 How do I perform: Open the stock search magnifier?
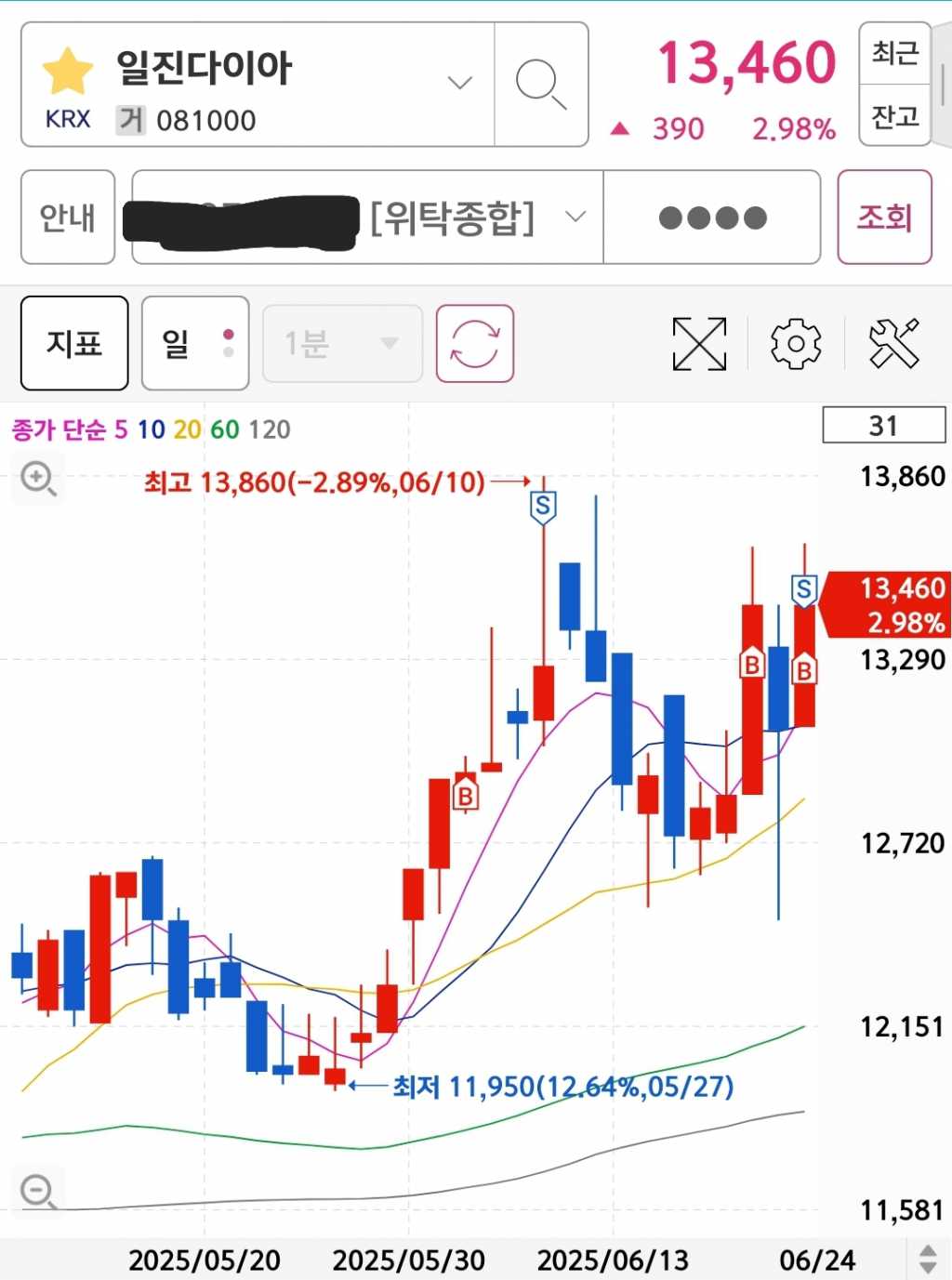[x=541, y=85]
